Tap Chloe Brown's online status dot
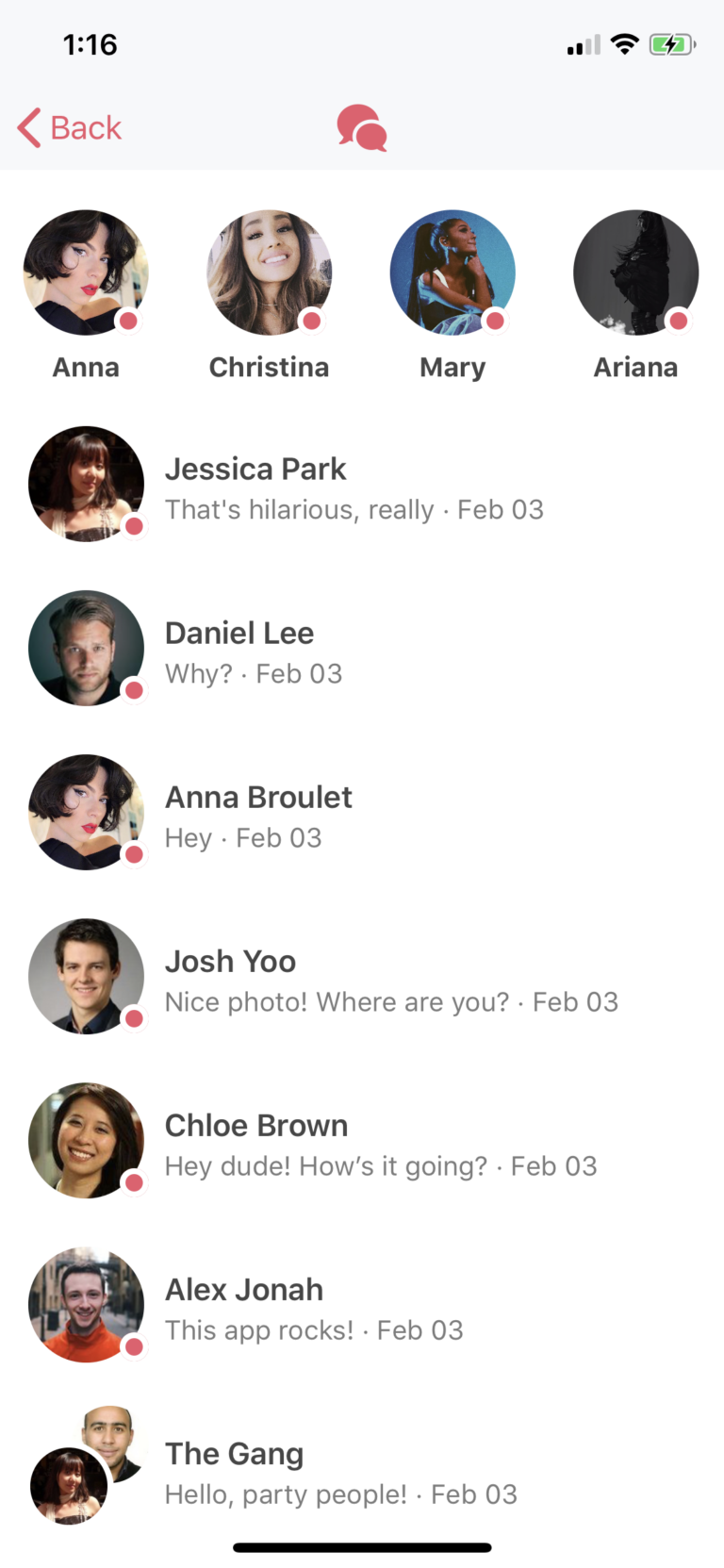Screen dimensions: 724x1568 (x=135, y=1182)
